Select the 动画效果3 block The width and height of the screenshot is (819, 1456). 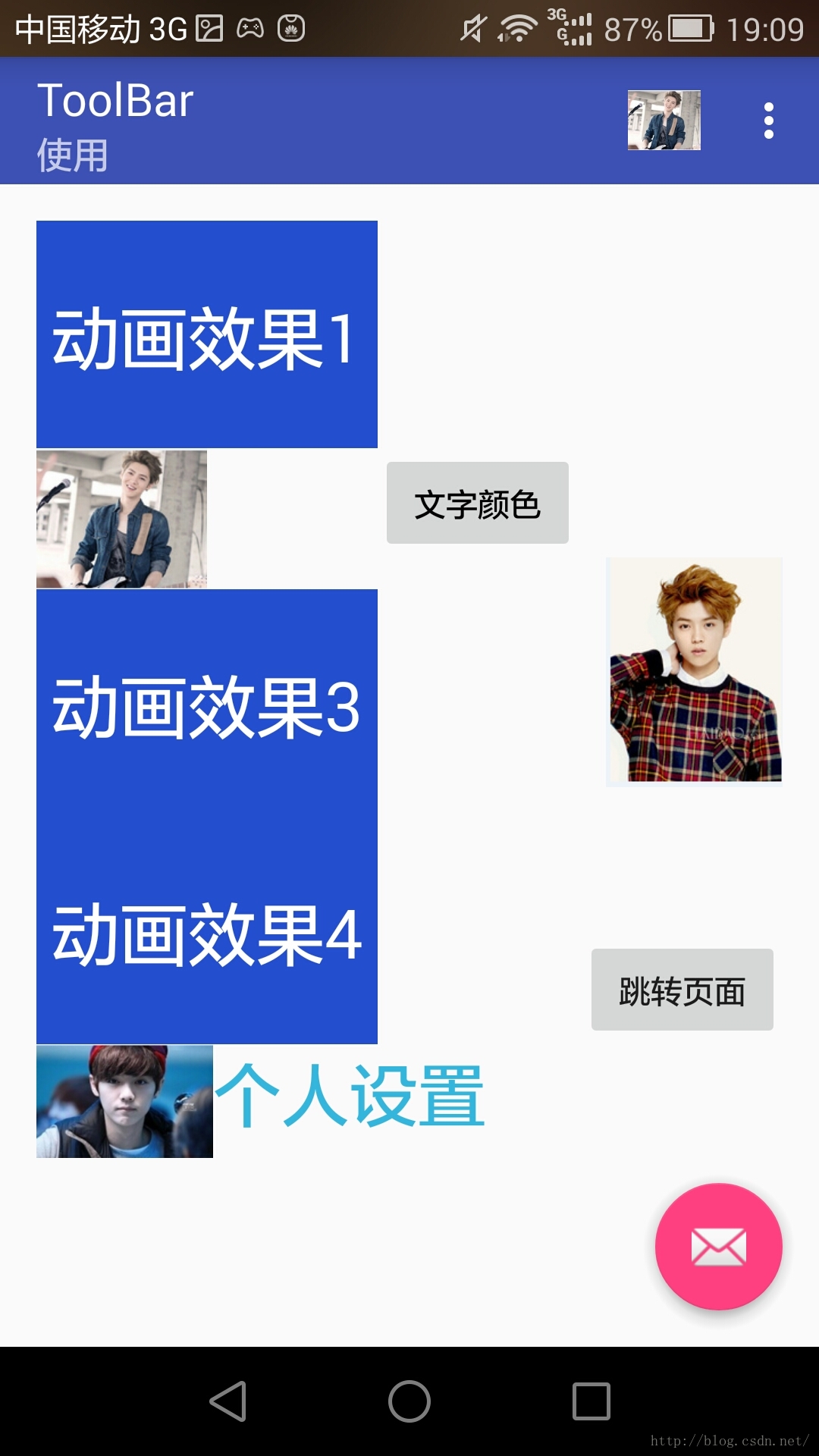pos(206,705)
